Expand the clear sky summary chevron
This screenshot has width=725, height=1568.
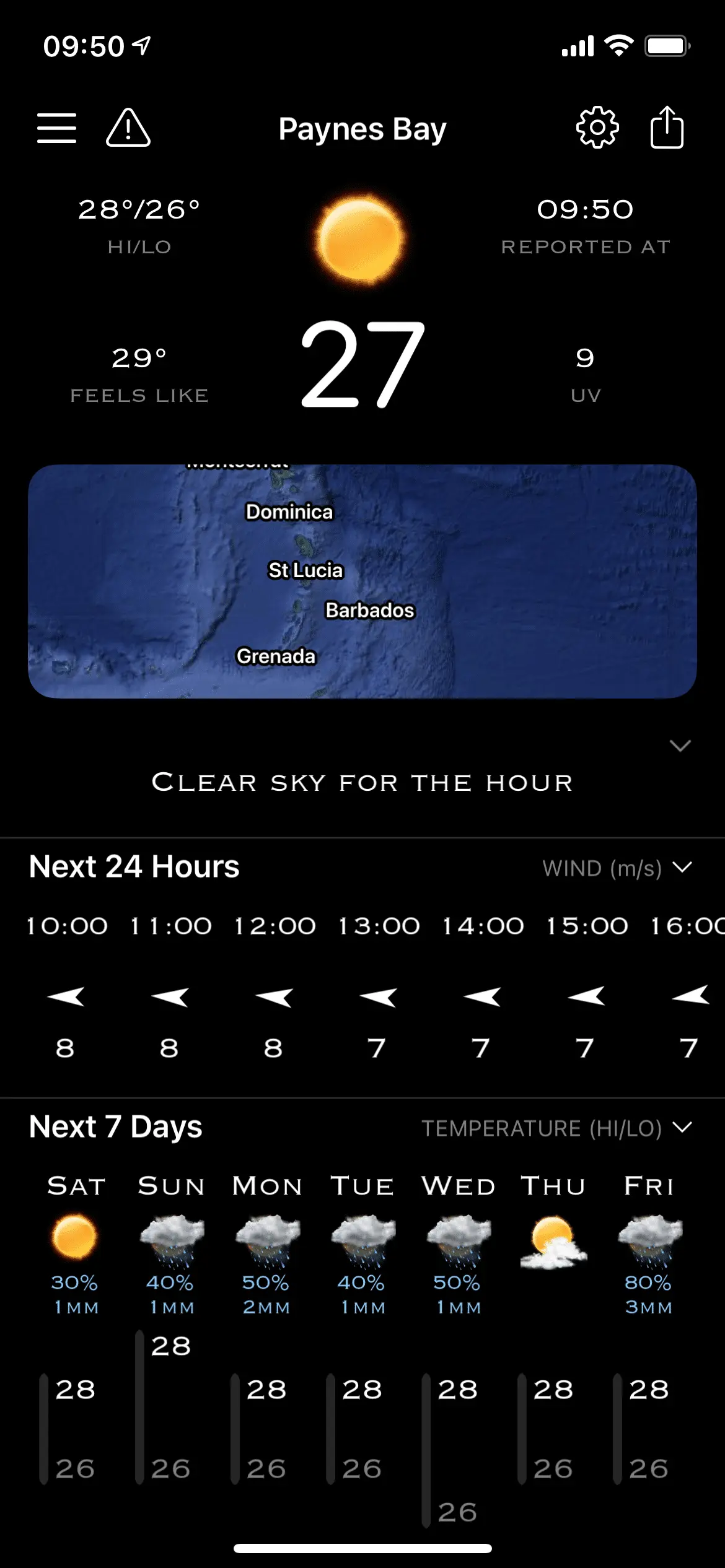point(680,746)
